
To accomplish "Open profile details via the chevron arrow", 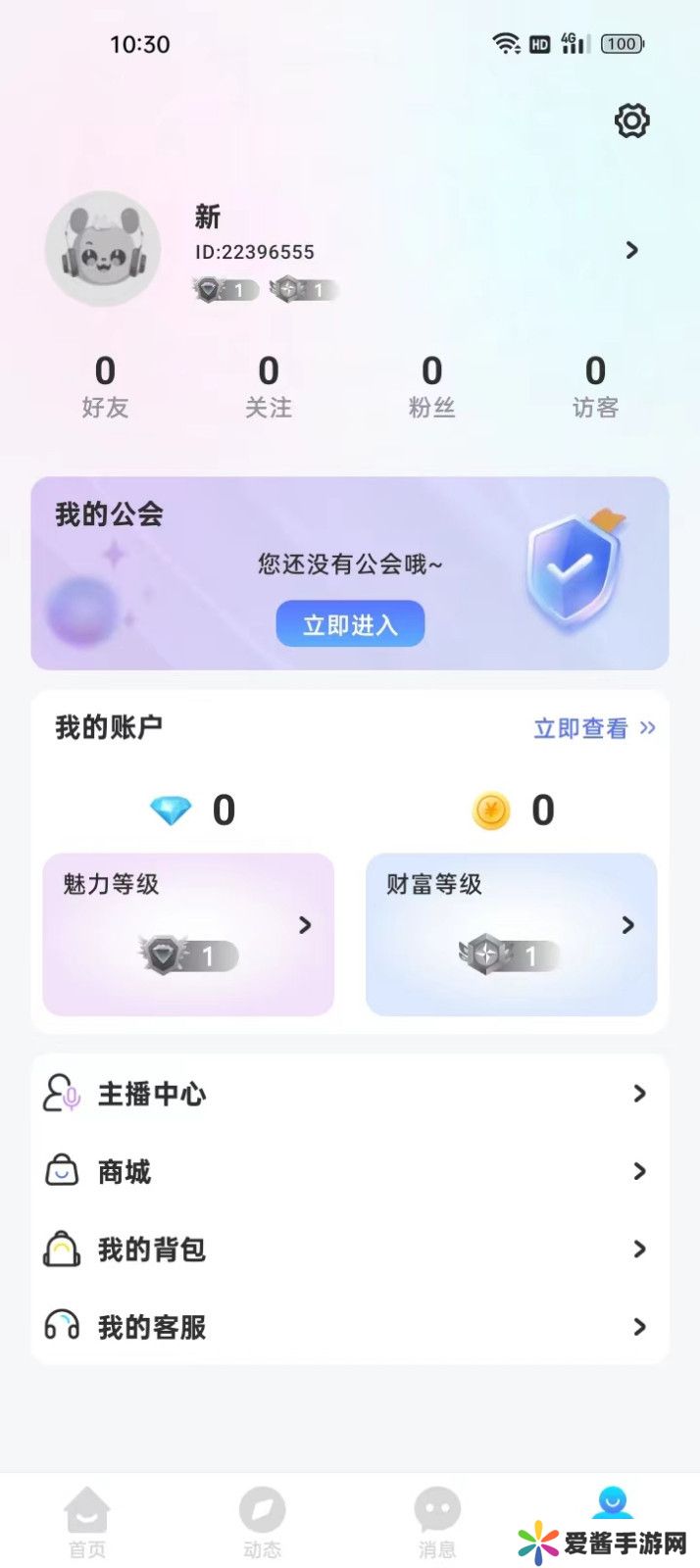I will pos(632,251).
